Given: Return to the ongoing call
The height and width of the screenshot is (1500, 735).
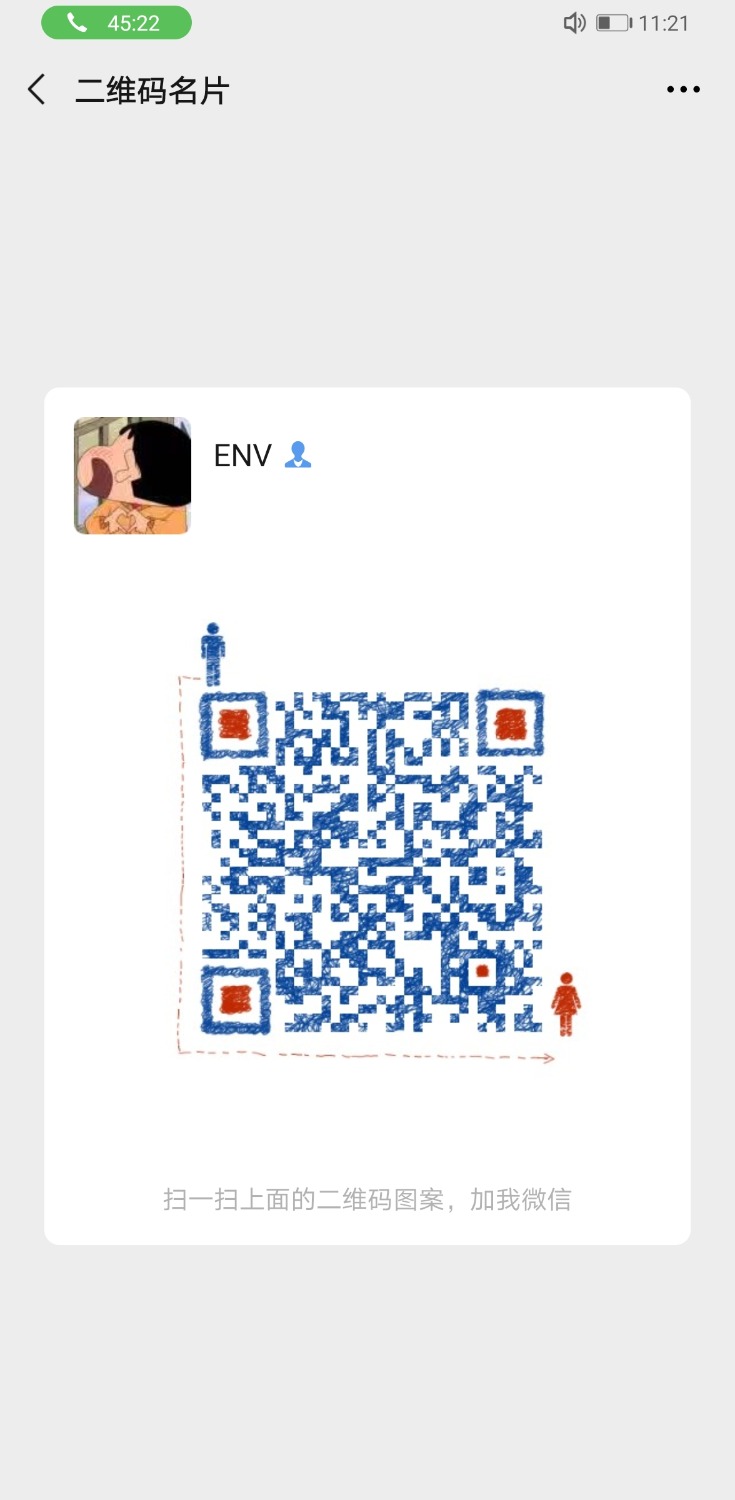Looking at the screenshot, I should [x=116, y=23].
